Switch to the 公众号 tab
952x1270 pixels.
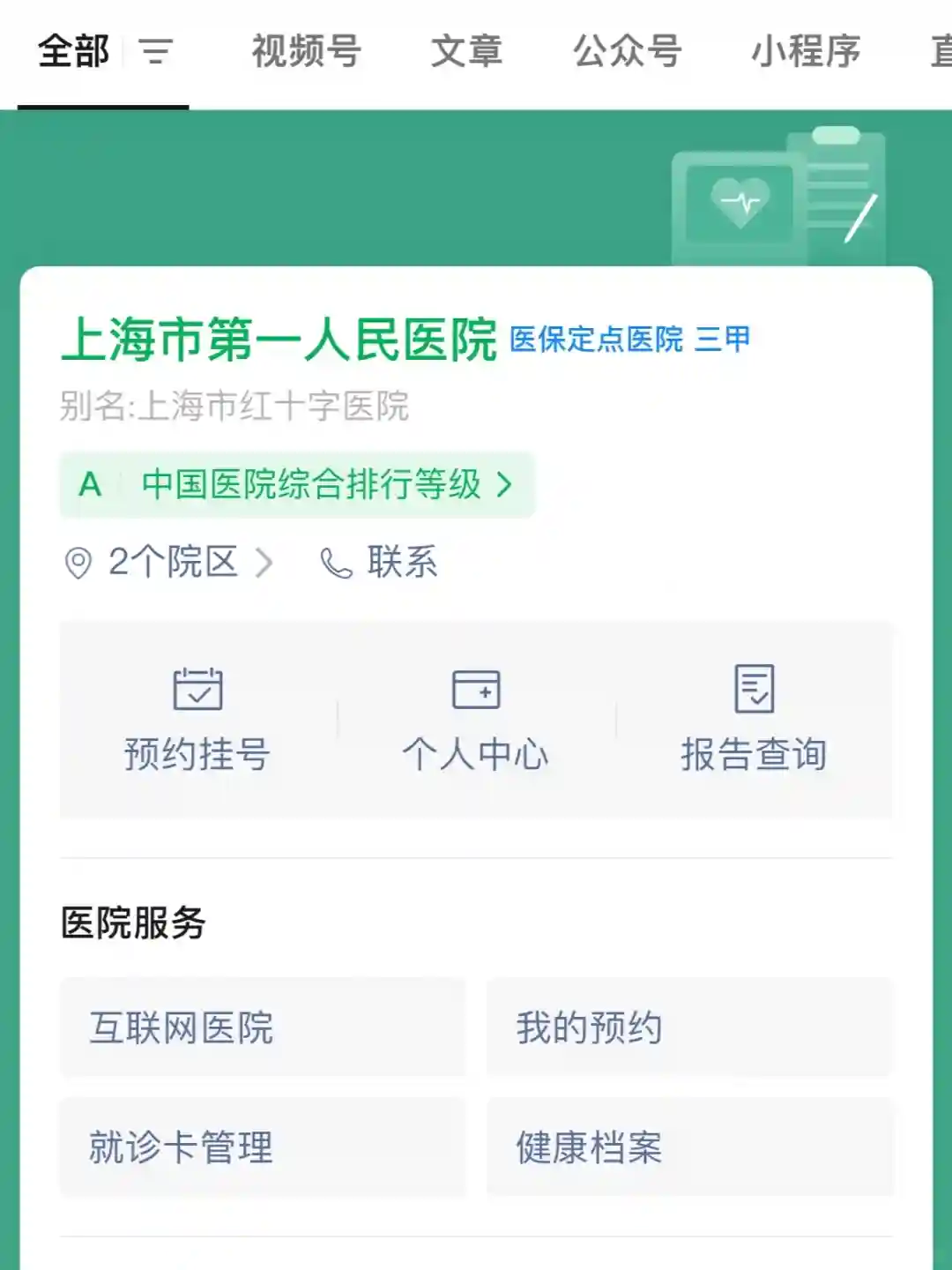pyautogui.click(x=627, y=51)
